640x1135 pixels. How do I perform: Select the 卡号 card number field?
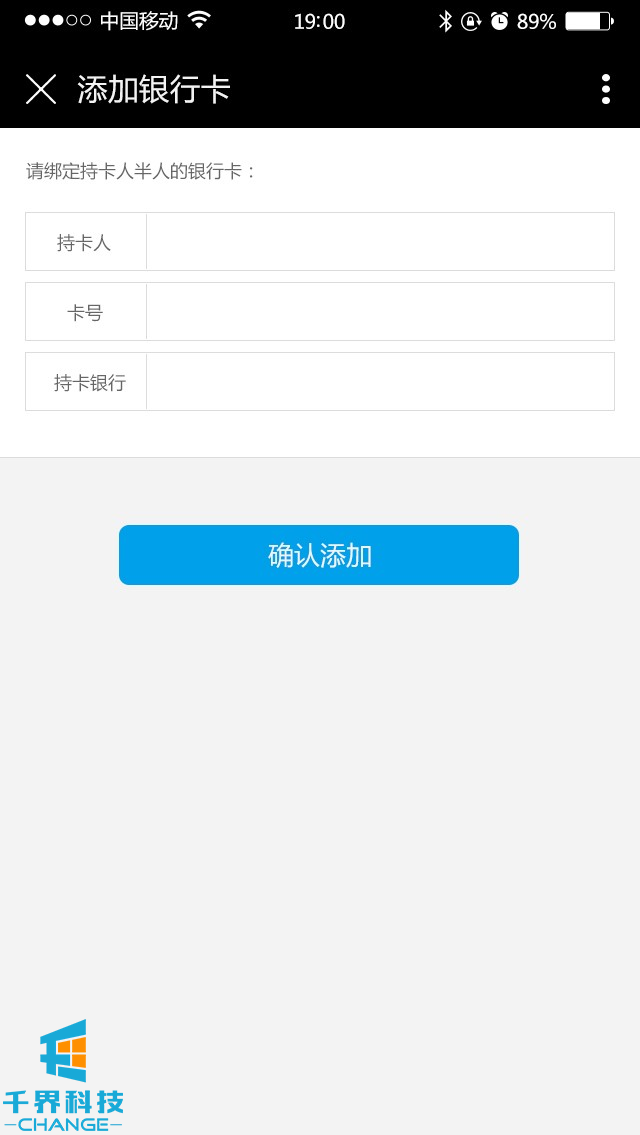(x=380, y=312)
